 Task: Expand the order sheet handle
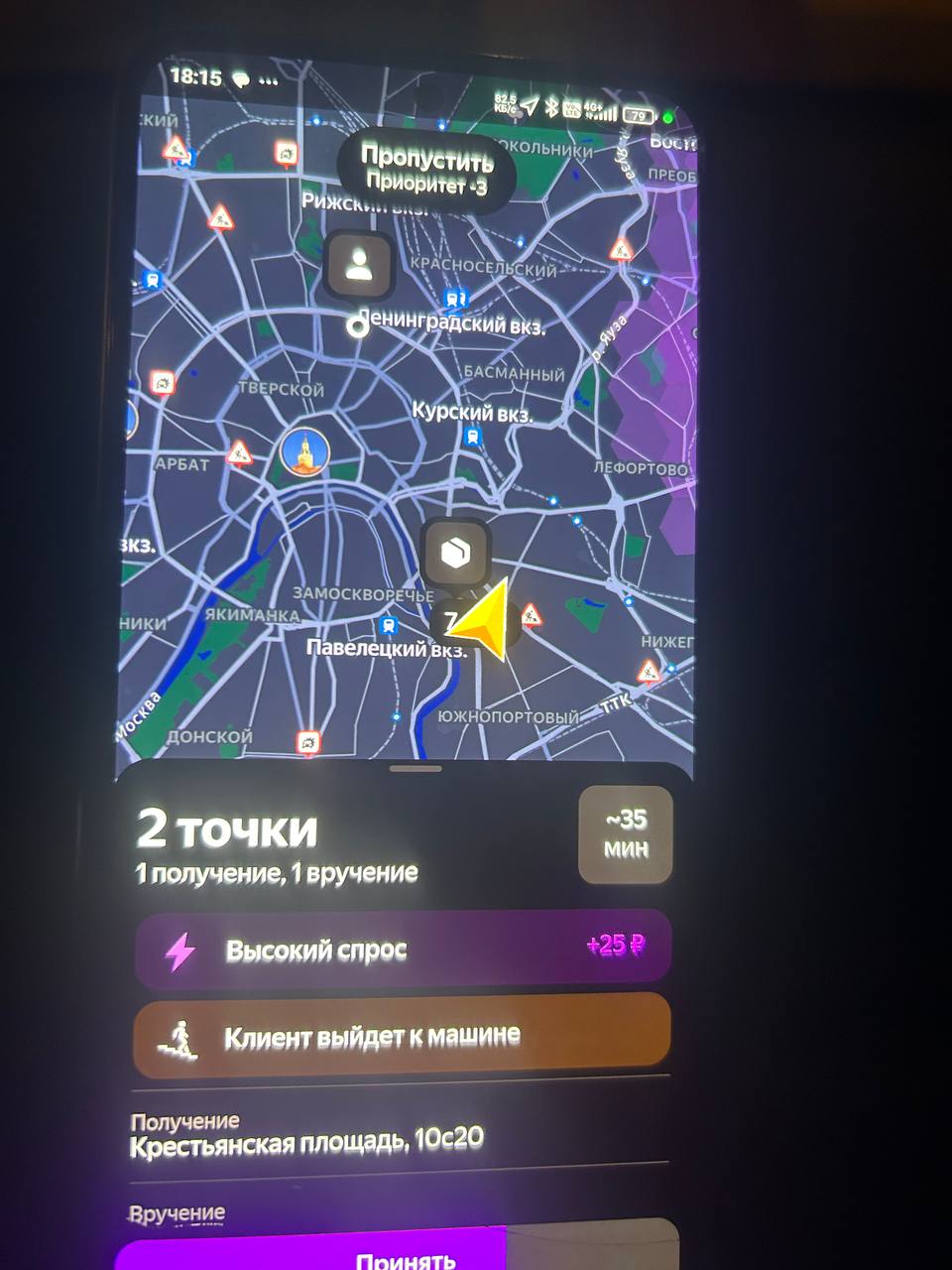[416, 769]
